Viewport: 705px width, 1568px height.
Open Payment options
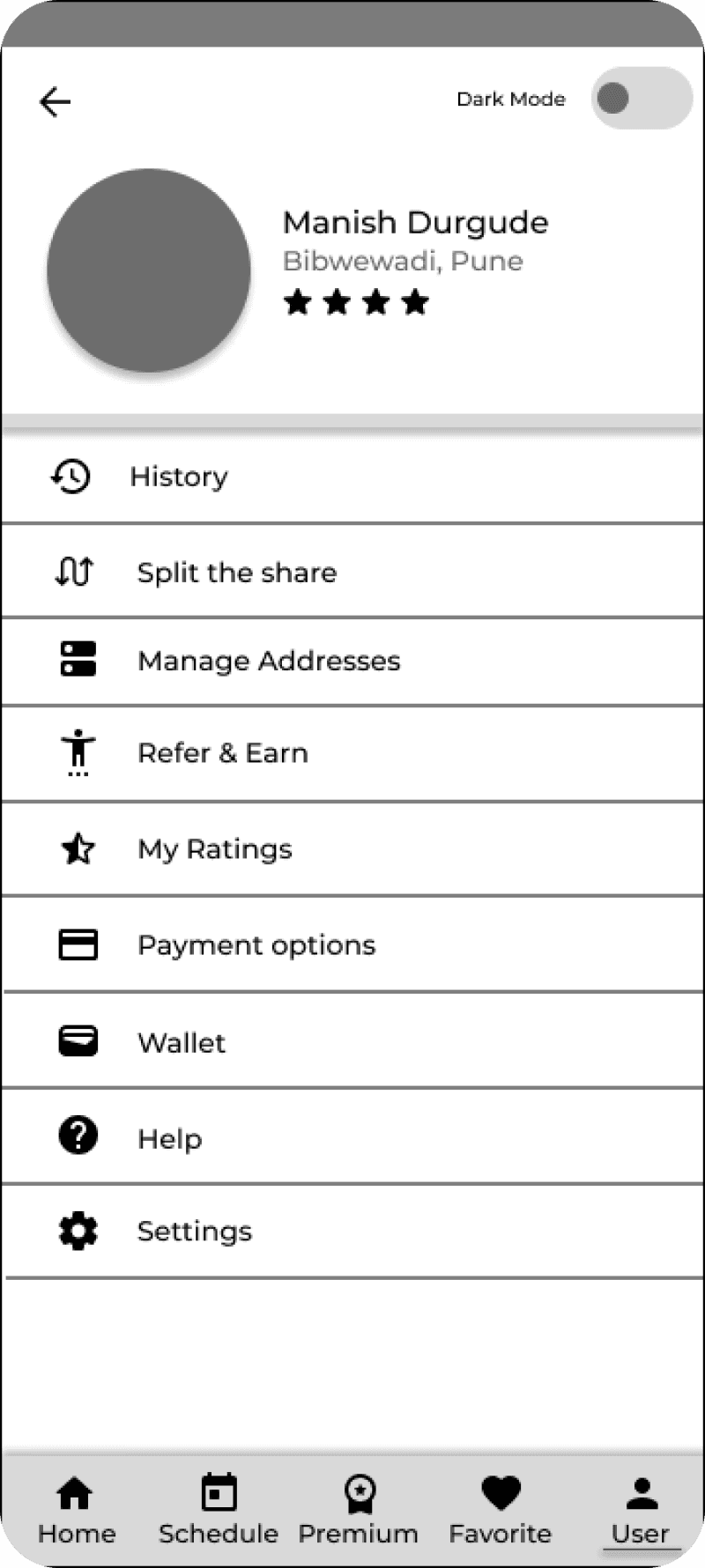256,945
